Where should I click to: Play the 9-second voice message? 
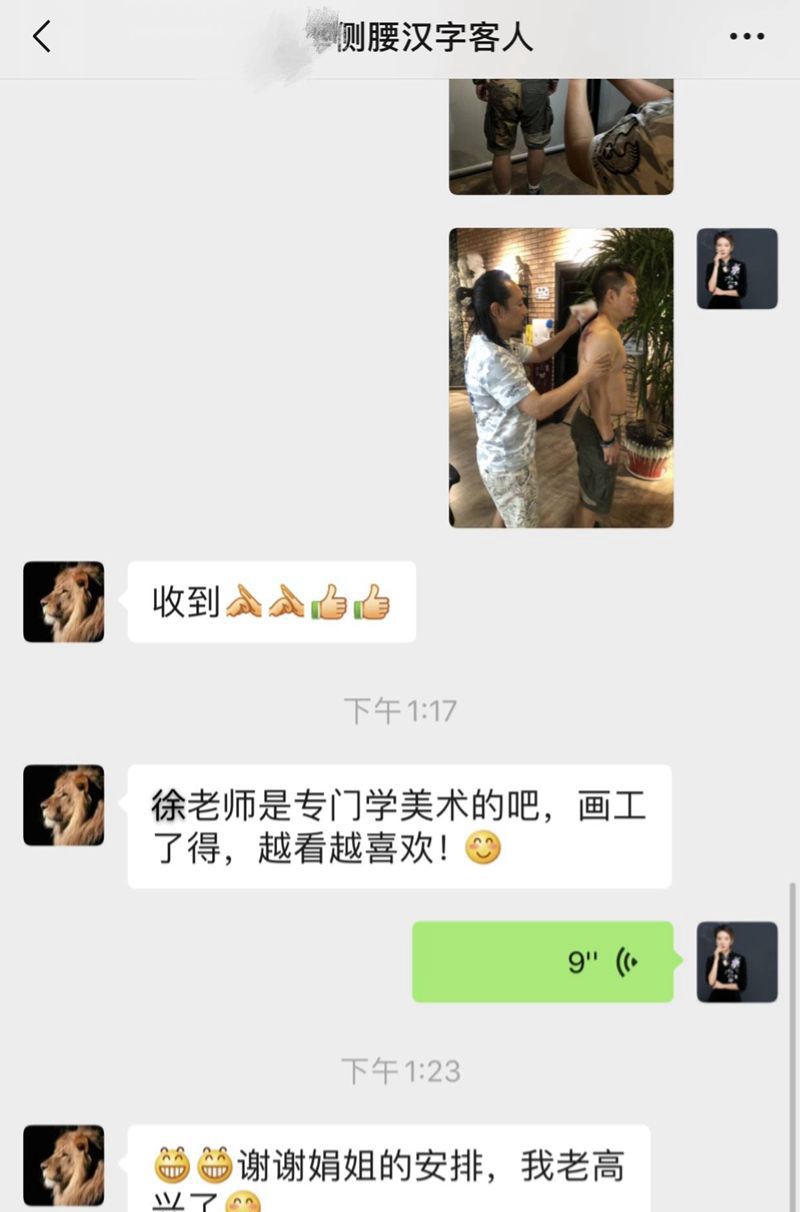542,962
